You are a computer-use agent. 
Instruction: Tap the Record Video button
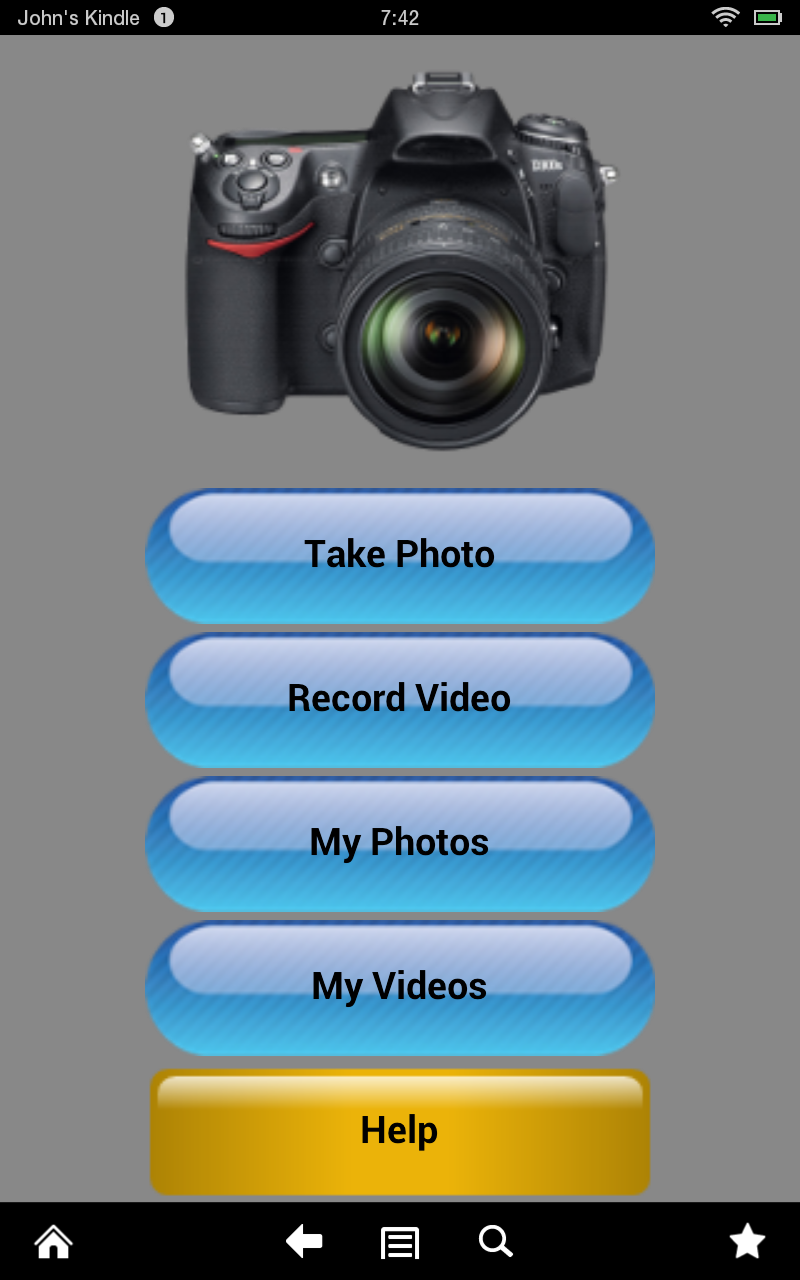pyautogui.click(x=400, y=699)
